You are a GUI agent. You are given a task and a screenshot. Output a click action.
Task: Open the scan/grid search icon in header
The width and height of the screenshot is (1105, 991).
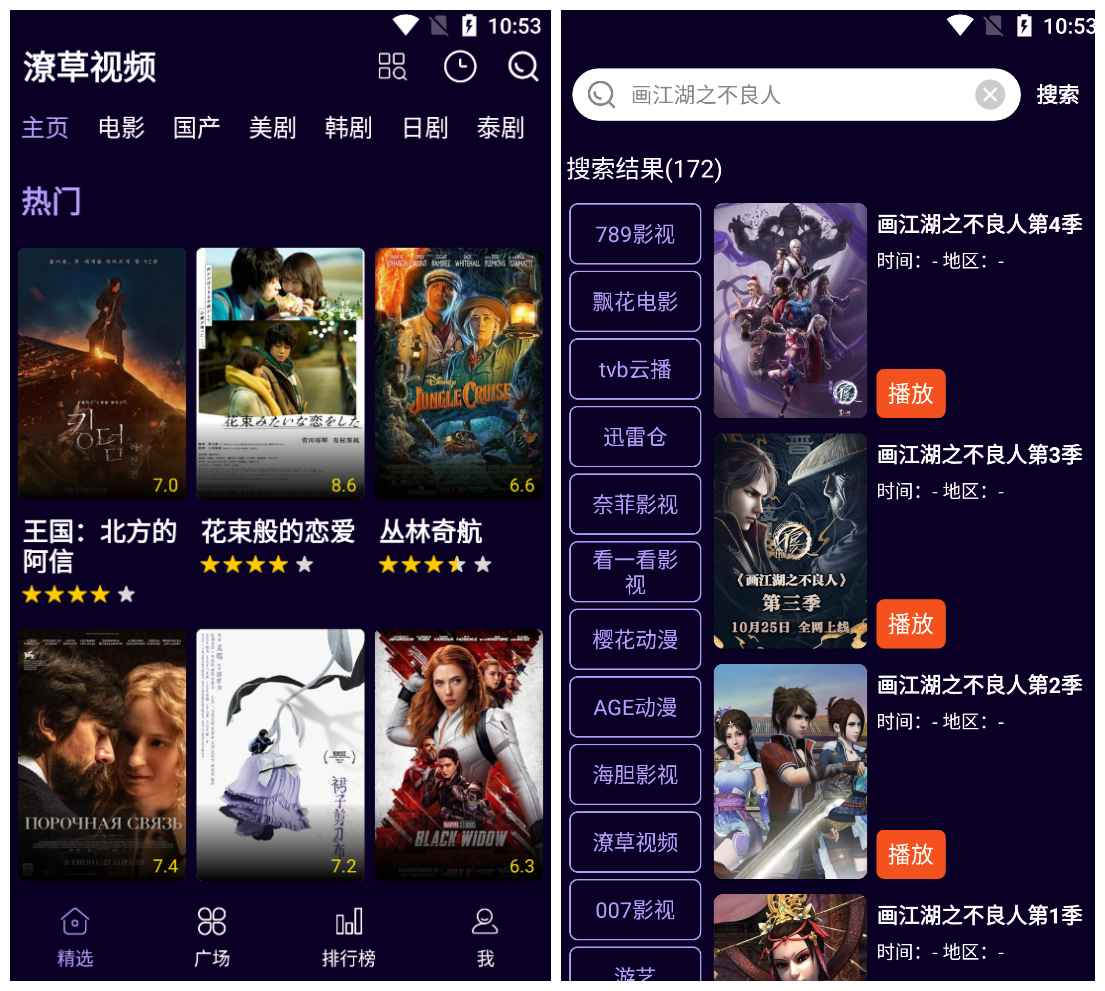(x=392, y=67)
